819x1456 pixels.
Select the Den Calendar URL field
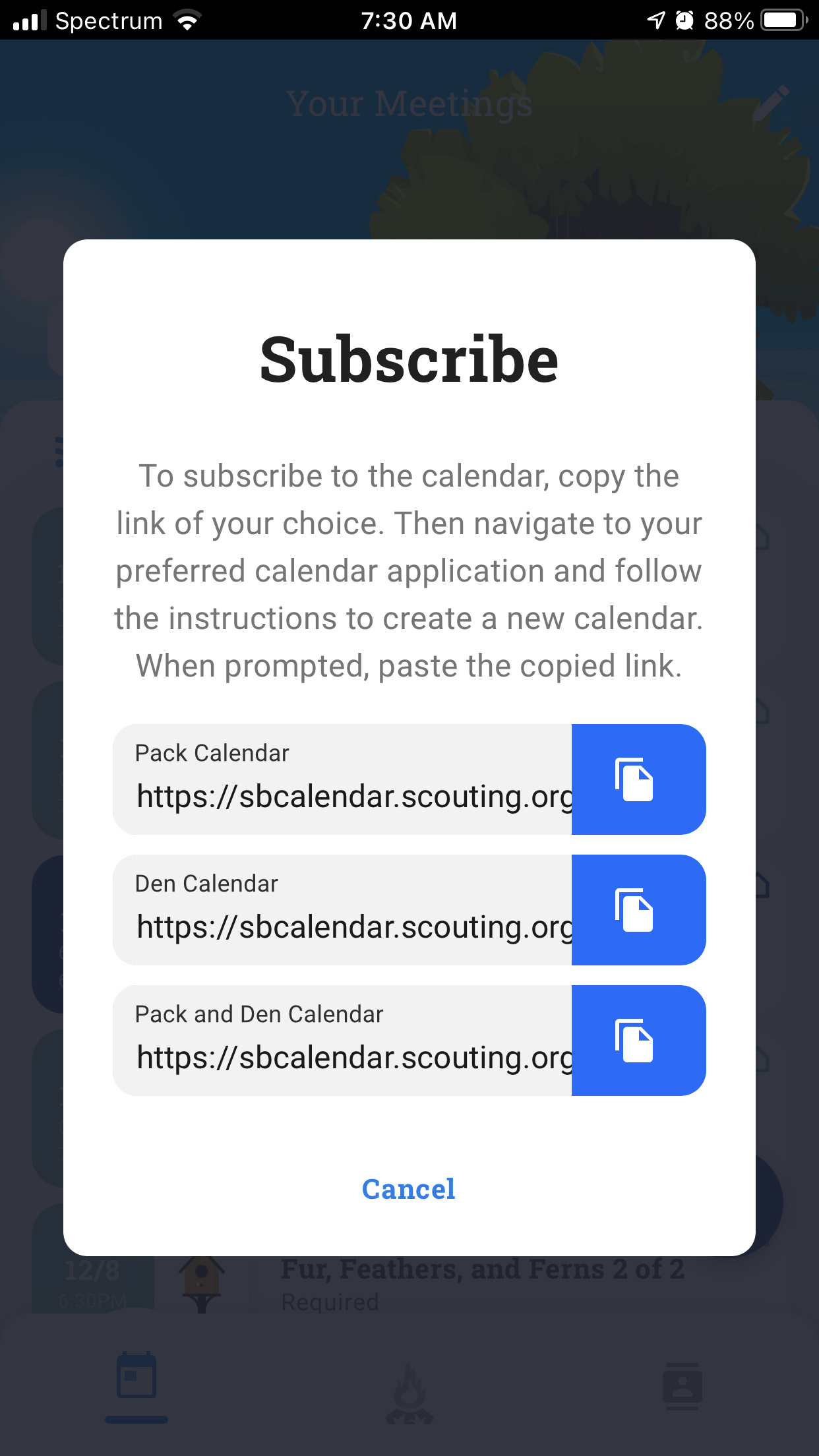[342, 910]
